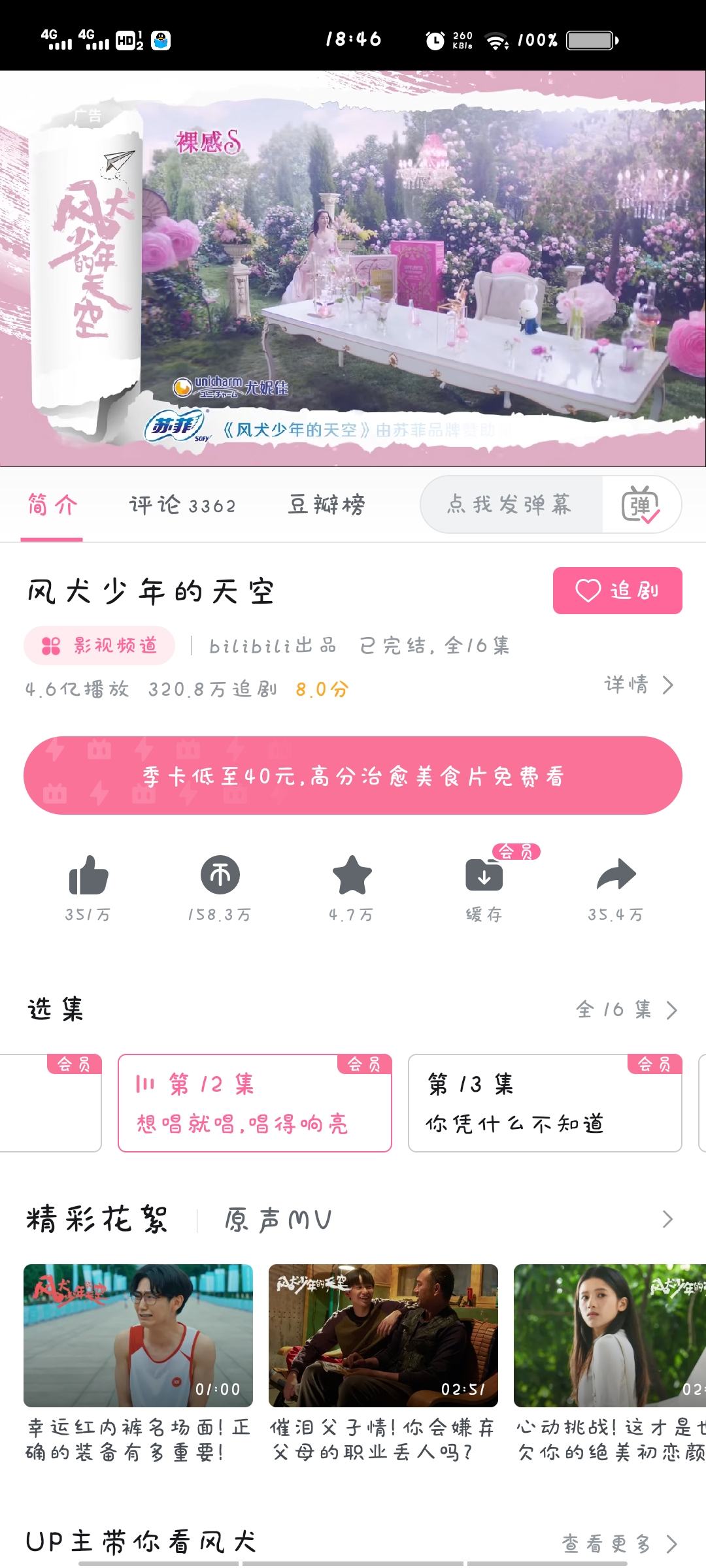Add the series to favorites
Image resolution: width=706 pixels, height=1568 pixels.
(352, 876)
